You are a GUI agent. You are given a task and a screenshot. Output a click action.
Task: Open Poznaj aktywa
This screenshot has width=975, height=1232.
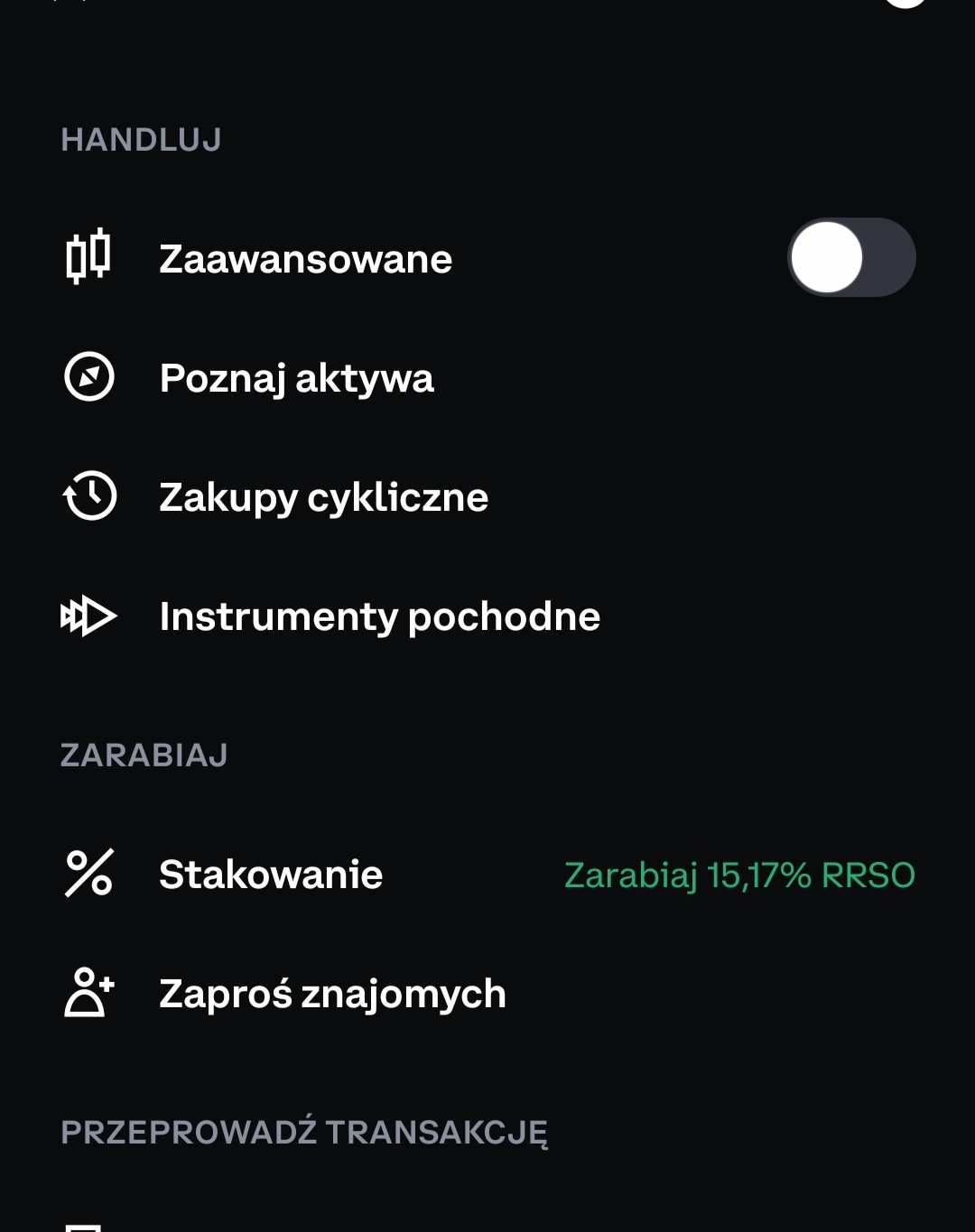pos(296,378)
